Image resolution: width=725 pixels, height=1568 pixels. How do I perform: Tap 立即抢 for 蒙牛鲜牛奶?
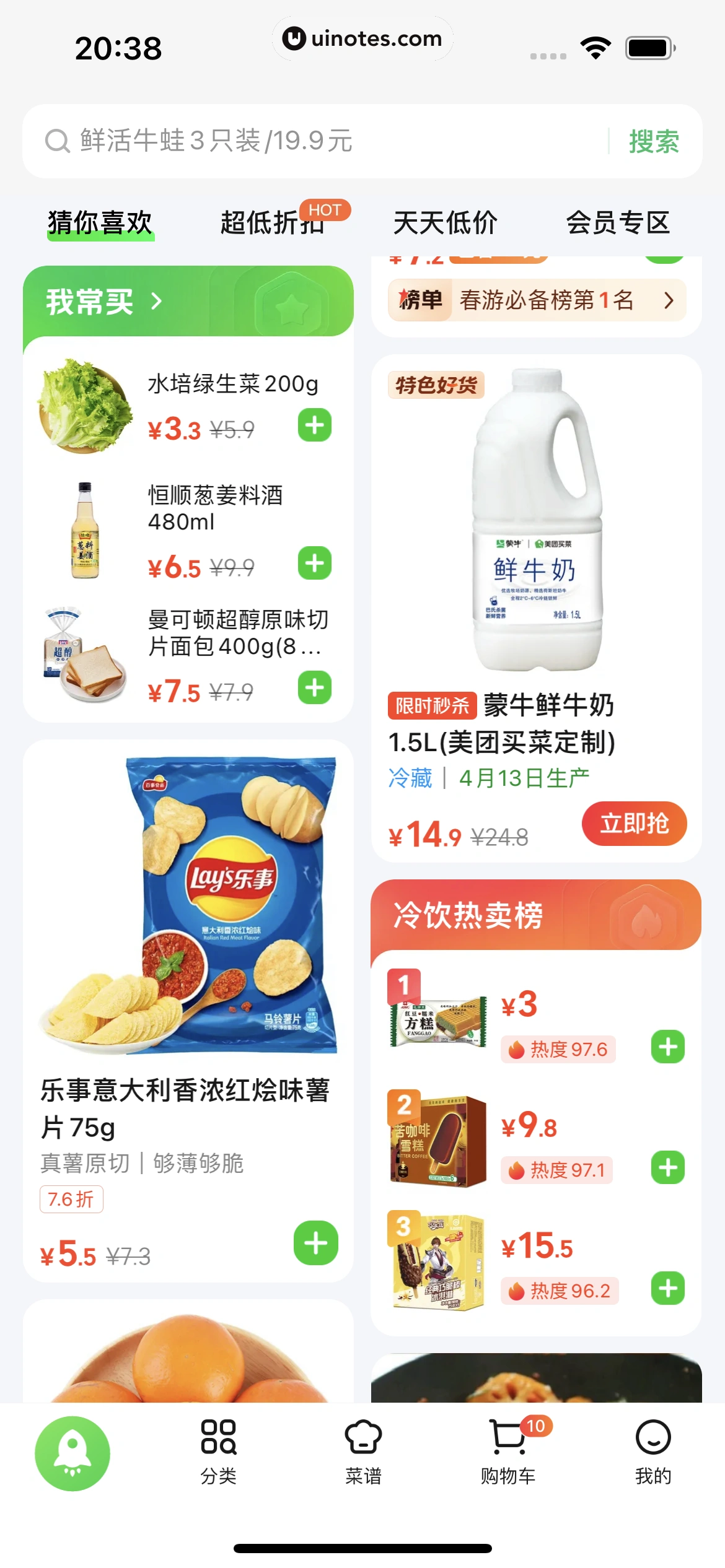(634, 824)
